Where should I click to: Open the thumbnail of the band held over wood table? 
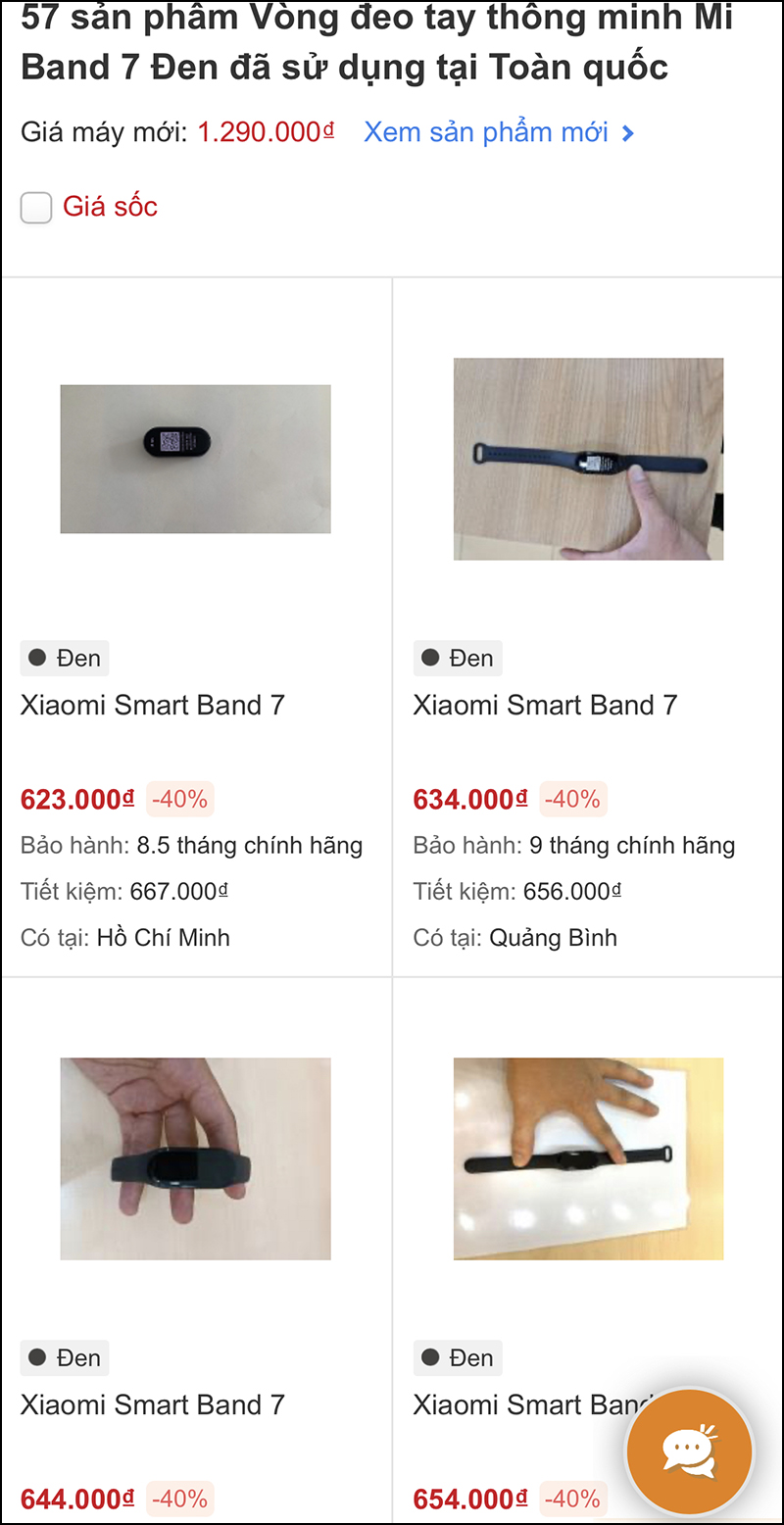587,459
